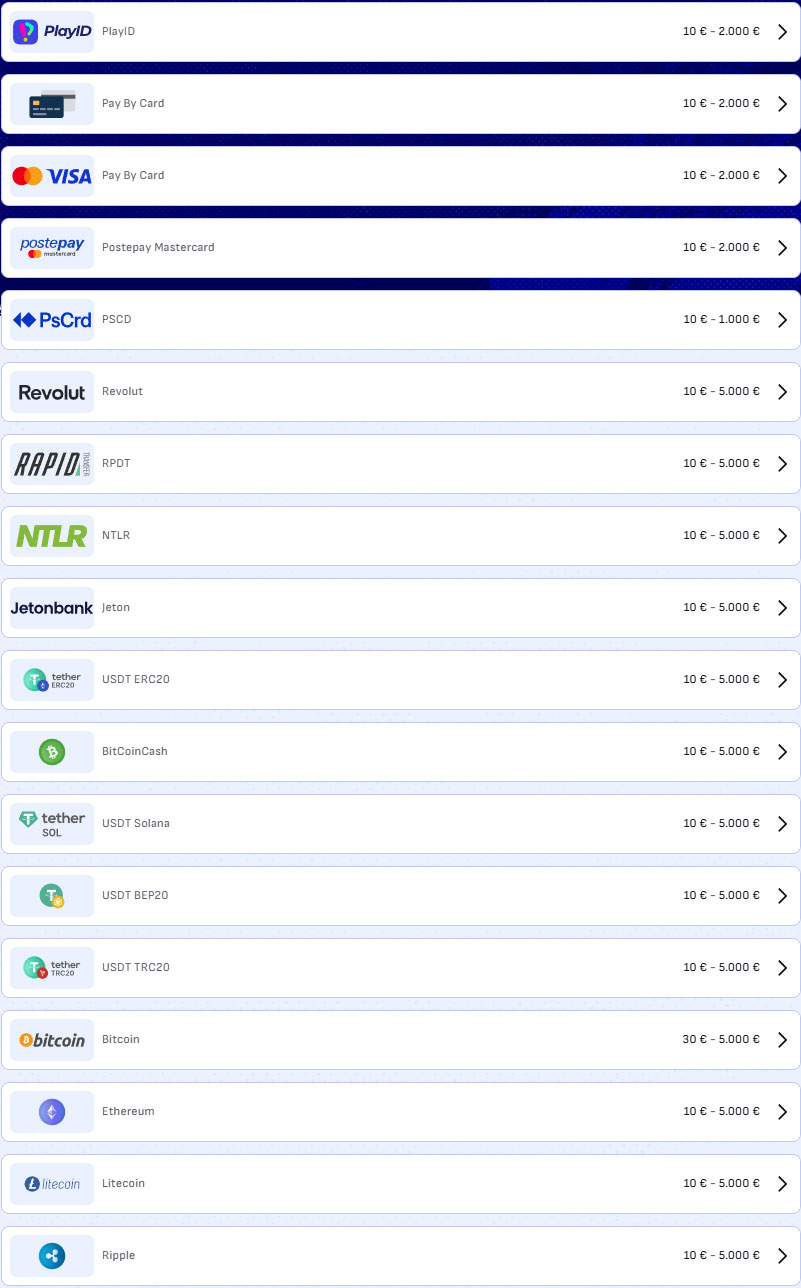
Task: Open Postepay Mastercard deposit option
Action: tap(400, 248)
